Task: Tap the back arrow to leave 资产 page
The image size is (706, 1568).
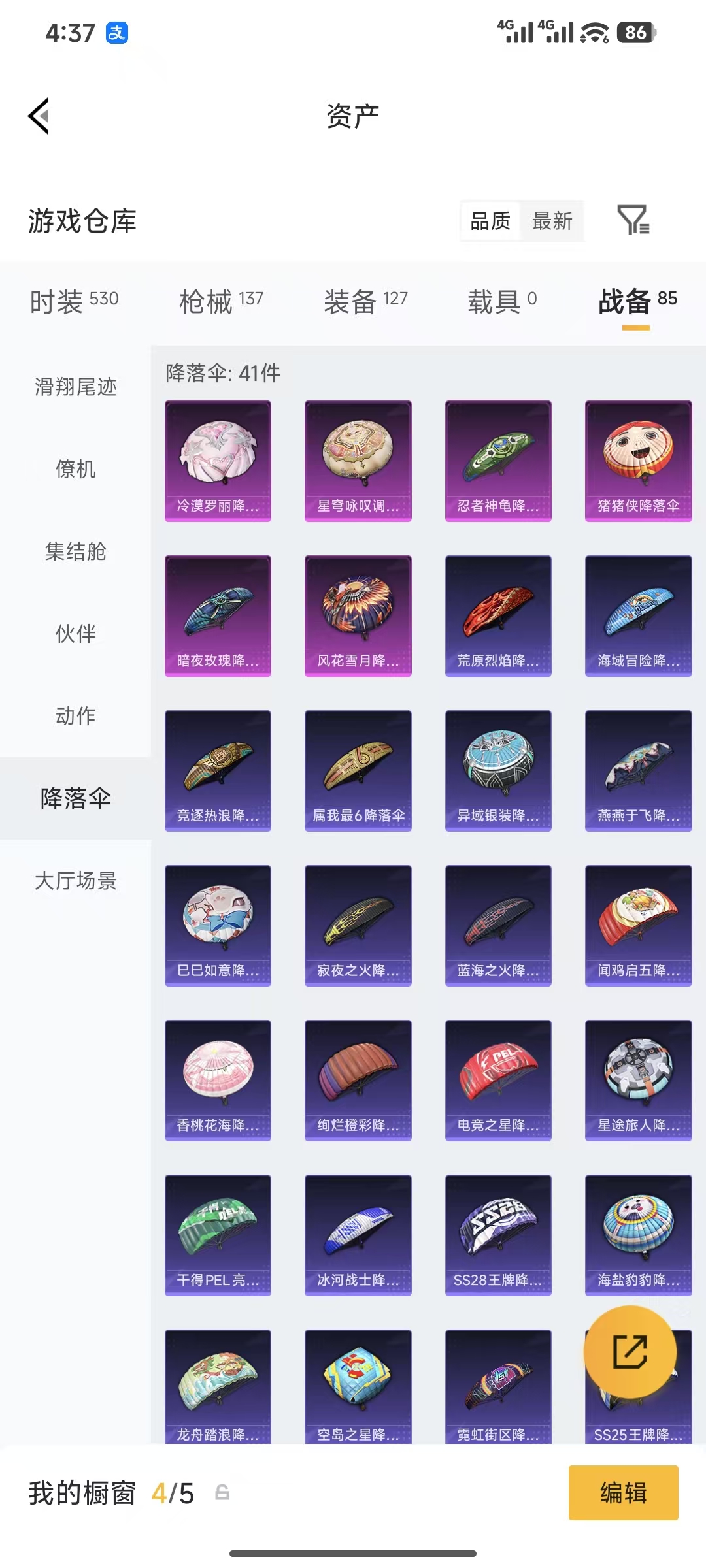Action: [37, 115]
